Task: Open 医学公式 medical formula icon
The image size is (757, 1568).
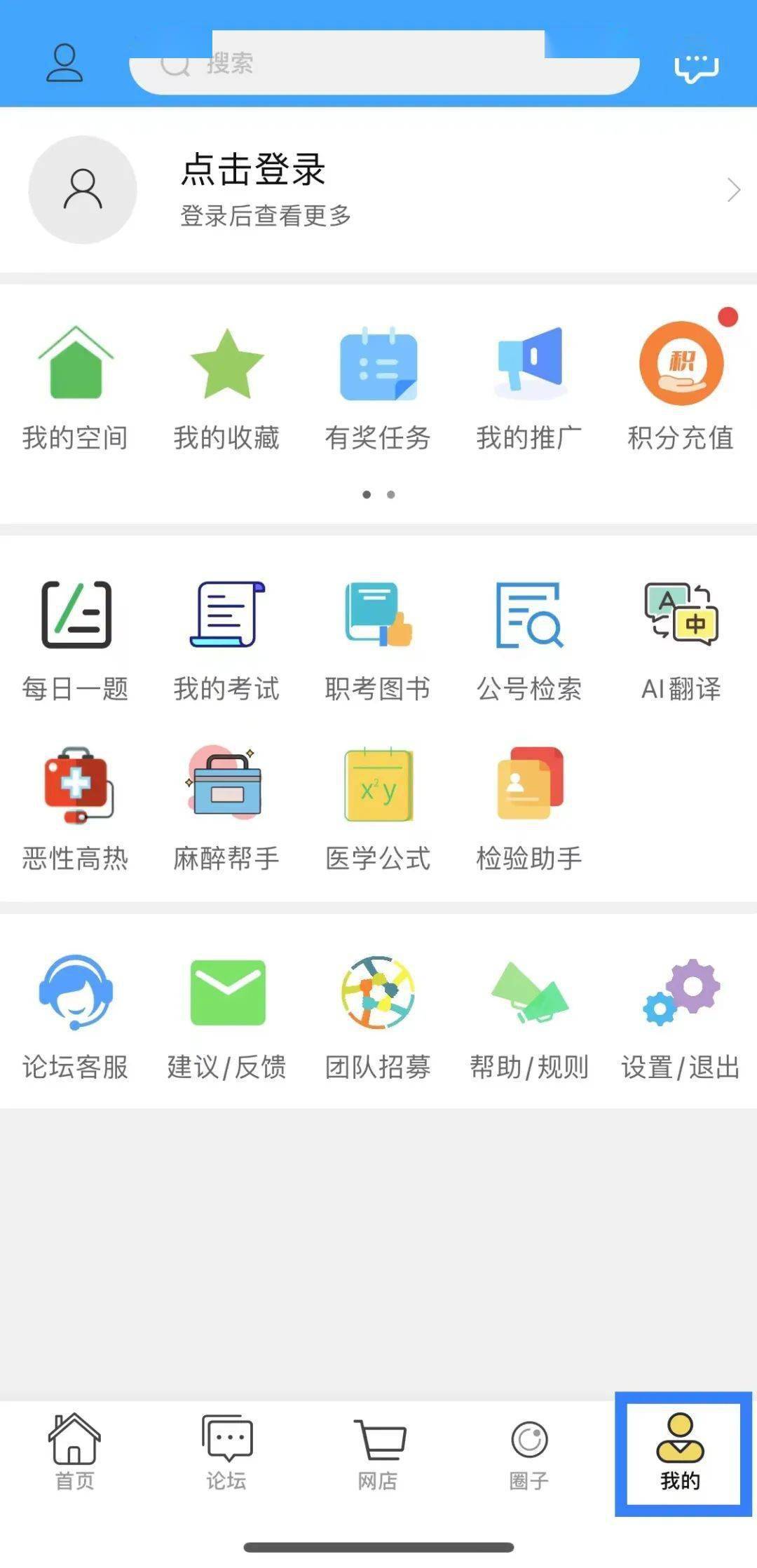Action: point(378,803)
